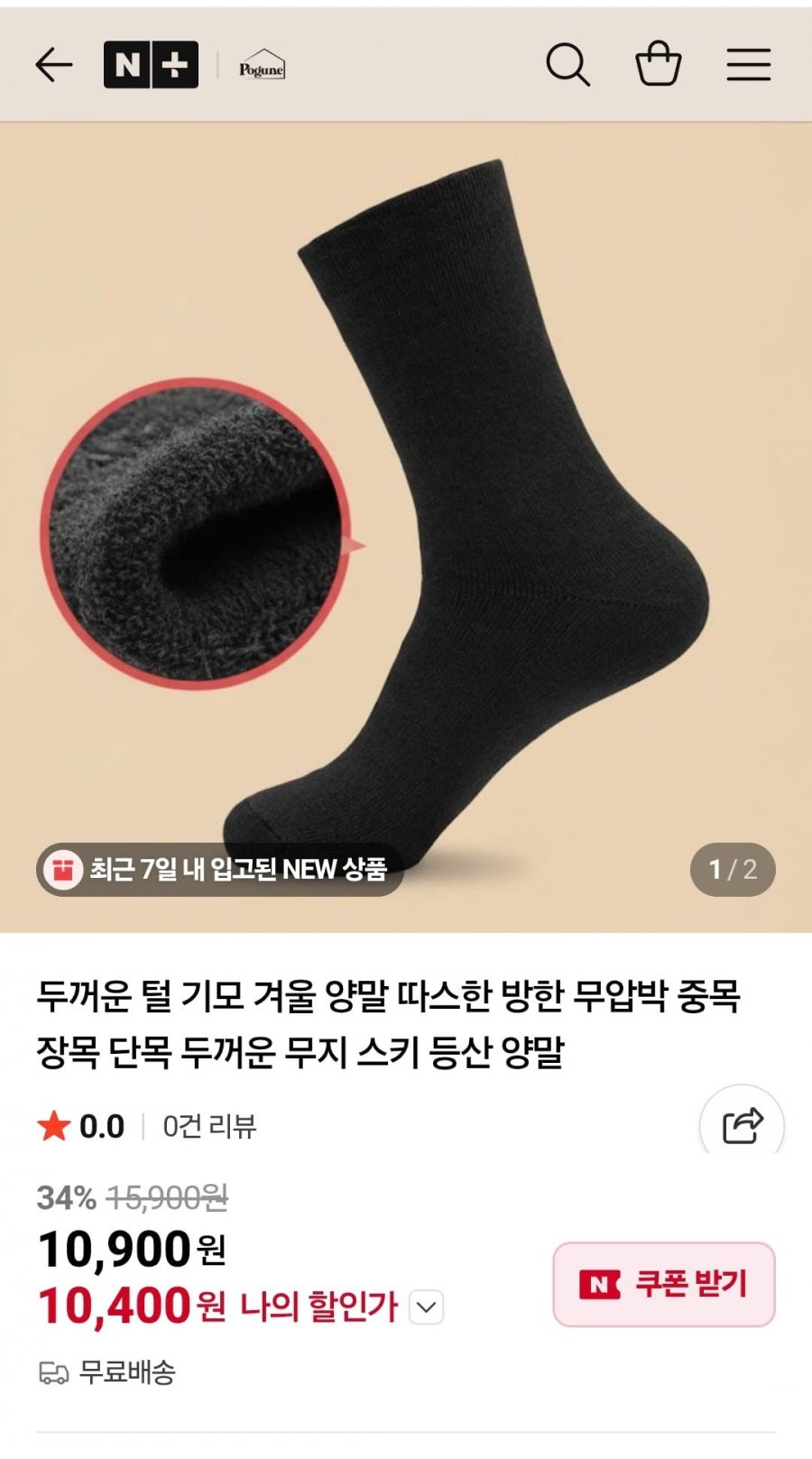Open the search magnifier
Screen dimensions: 812x1459
tap(567, 65)
